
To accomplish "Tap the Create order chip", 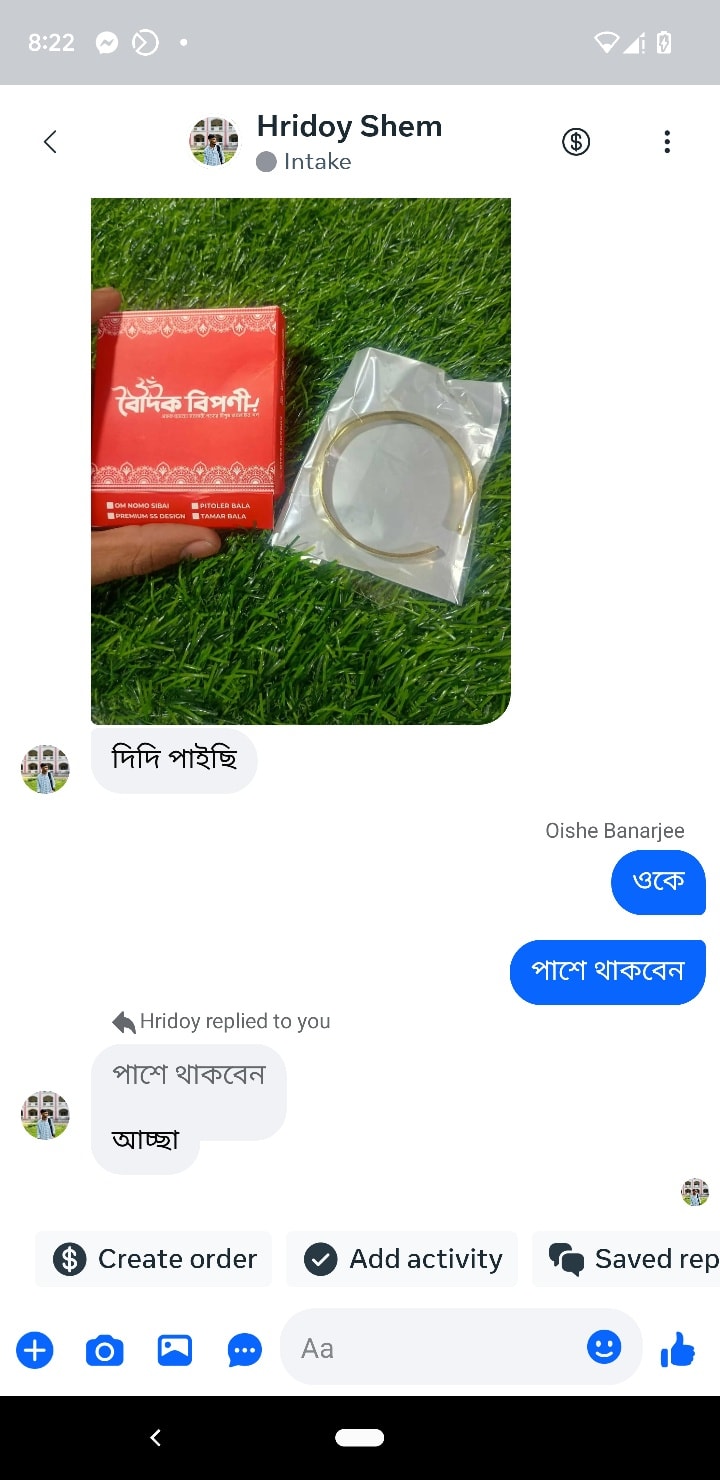I will click(154, 1259).
